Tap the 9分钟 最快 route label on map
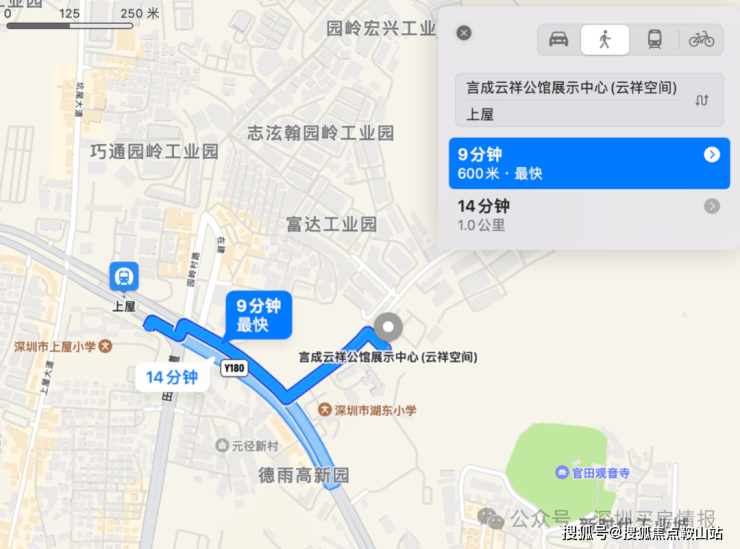 pyautogui.click(x=258, y=315)
